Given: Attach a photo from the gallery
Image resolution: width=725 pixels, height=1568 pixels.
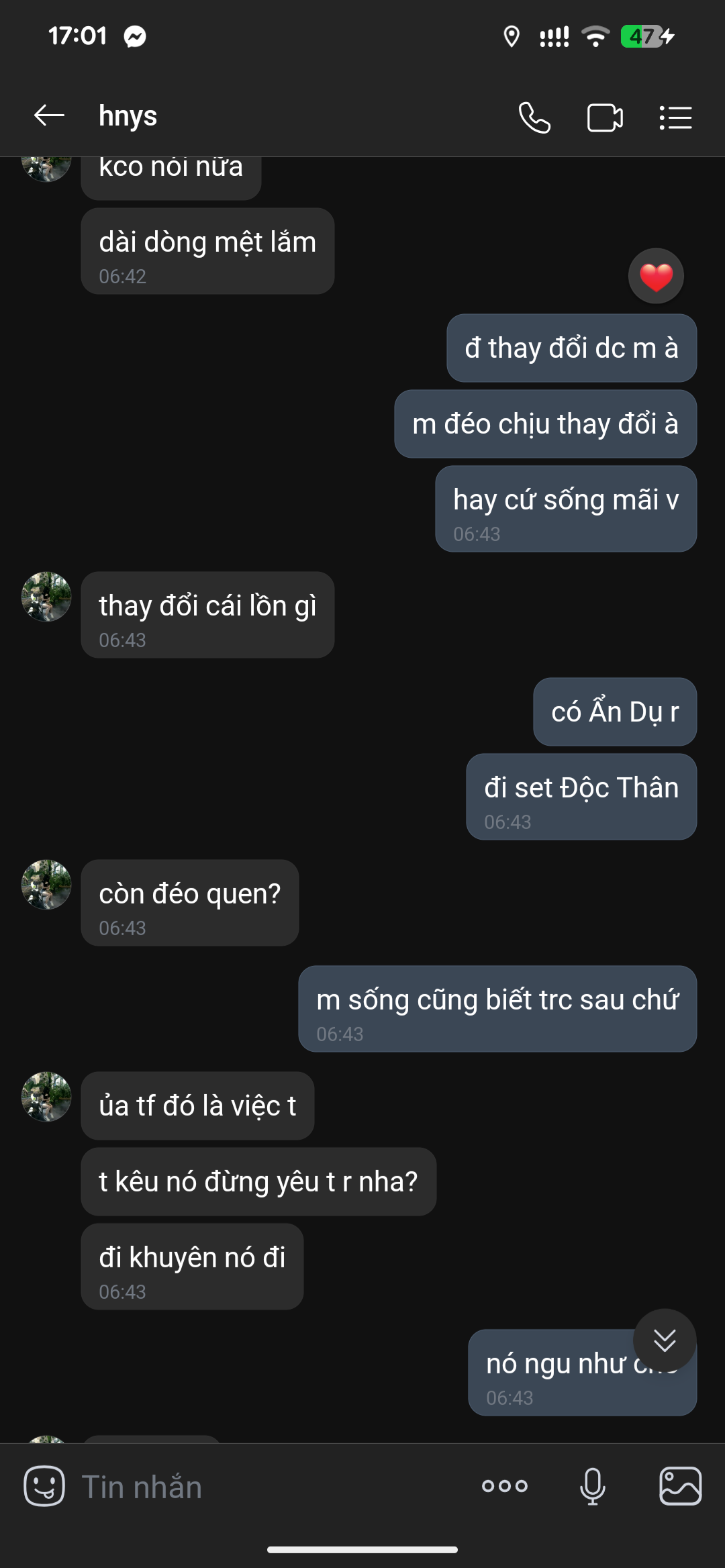Looking at the screenshot, I should click(x=681, y=1486).
